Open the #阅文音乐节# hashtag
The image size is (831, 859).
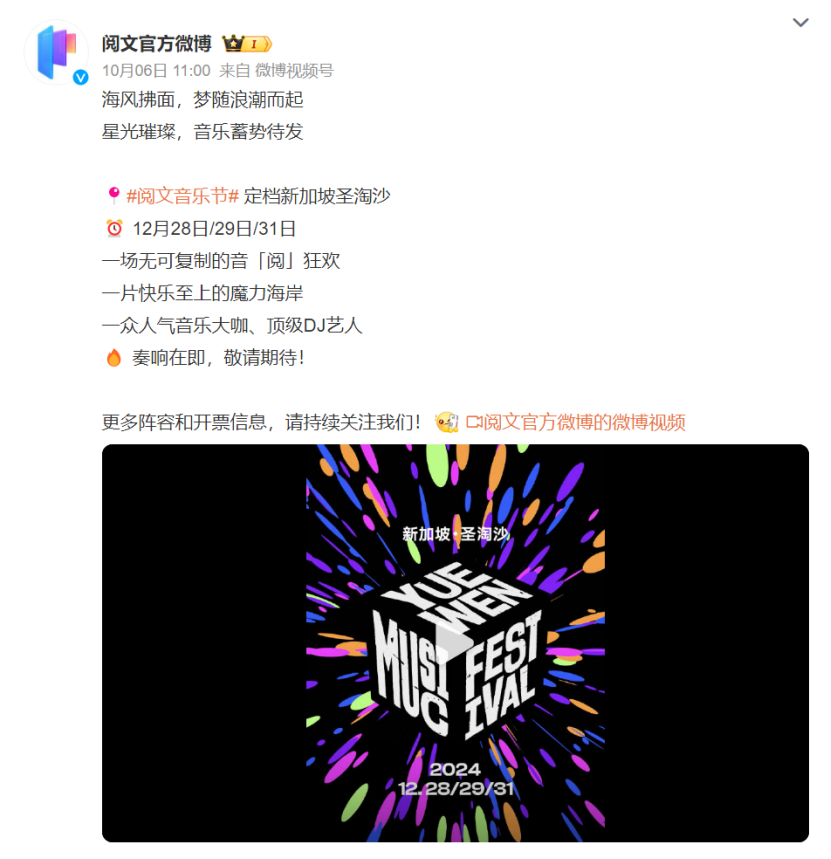[181, 195]
